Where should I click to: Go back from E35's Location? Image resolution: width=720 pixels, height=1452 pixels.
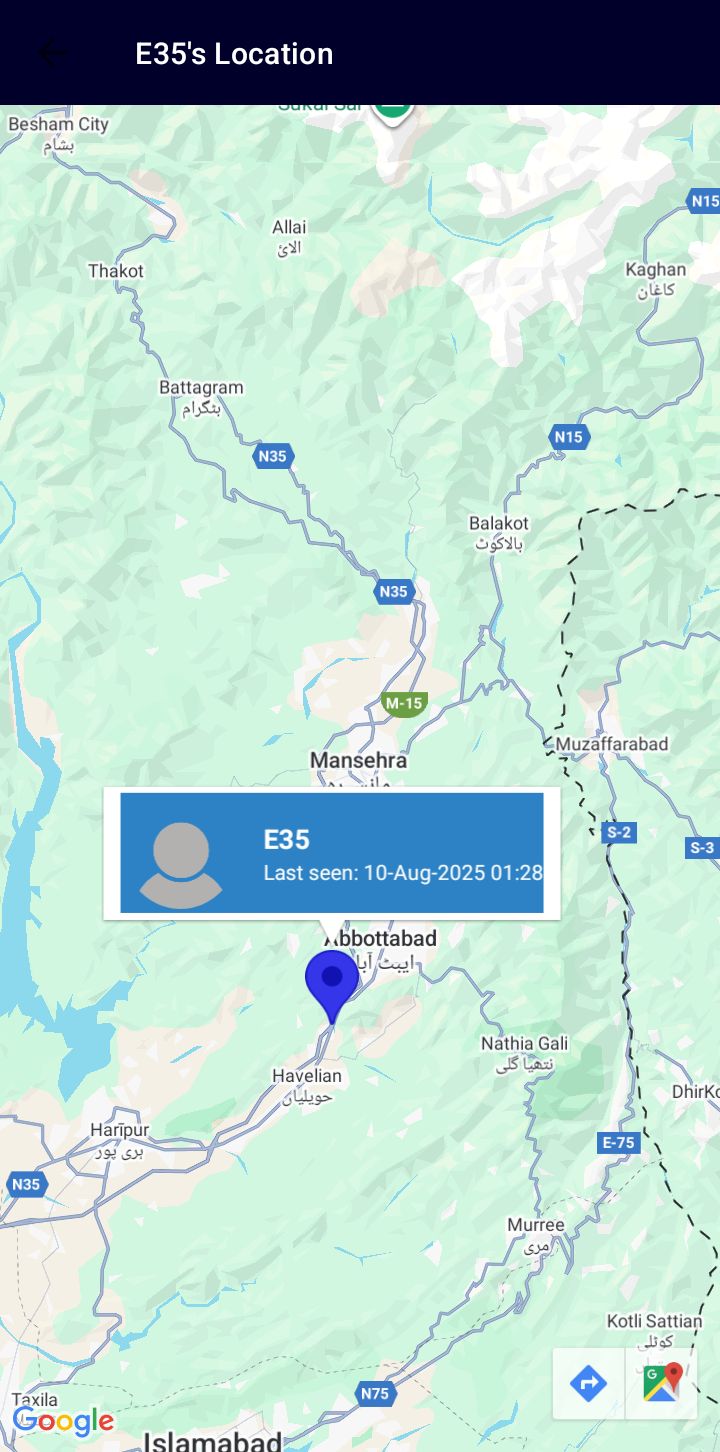(x=52, y=53)
